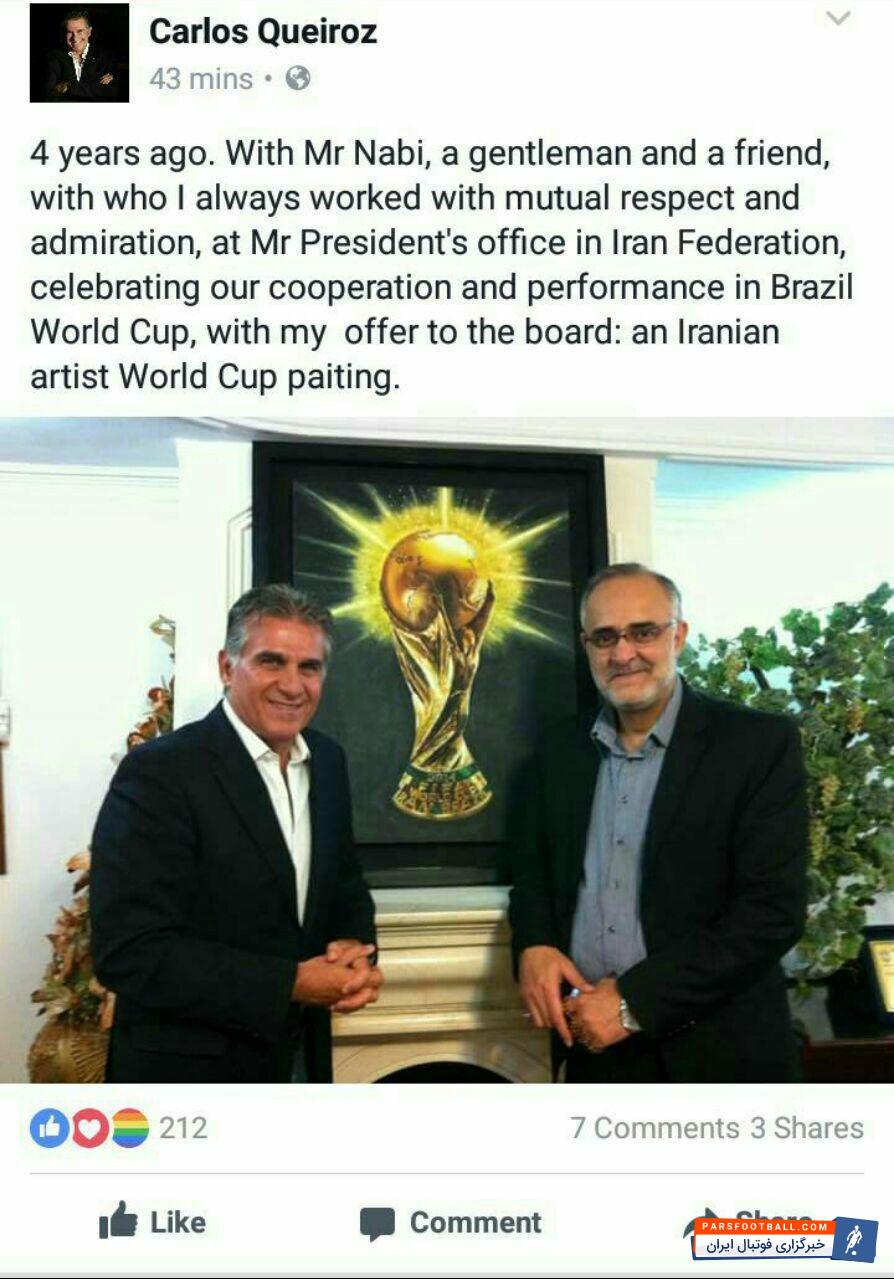Open the Carlos Queiroz profile name link
This screenshot has height=1279, width=894.
[263, 32]
